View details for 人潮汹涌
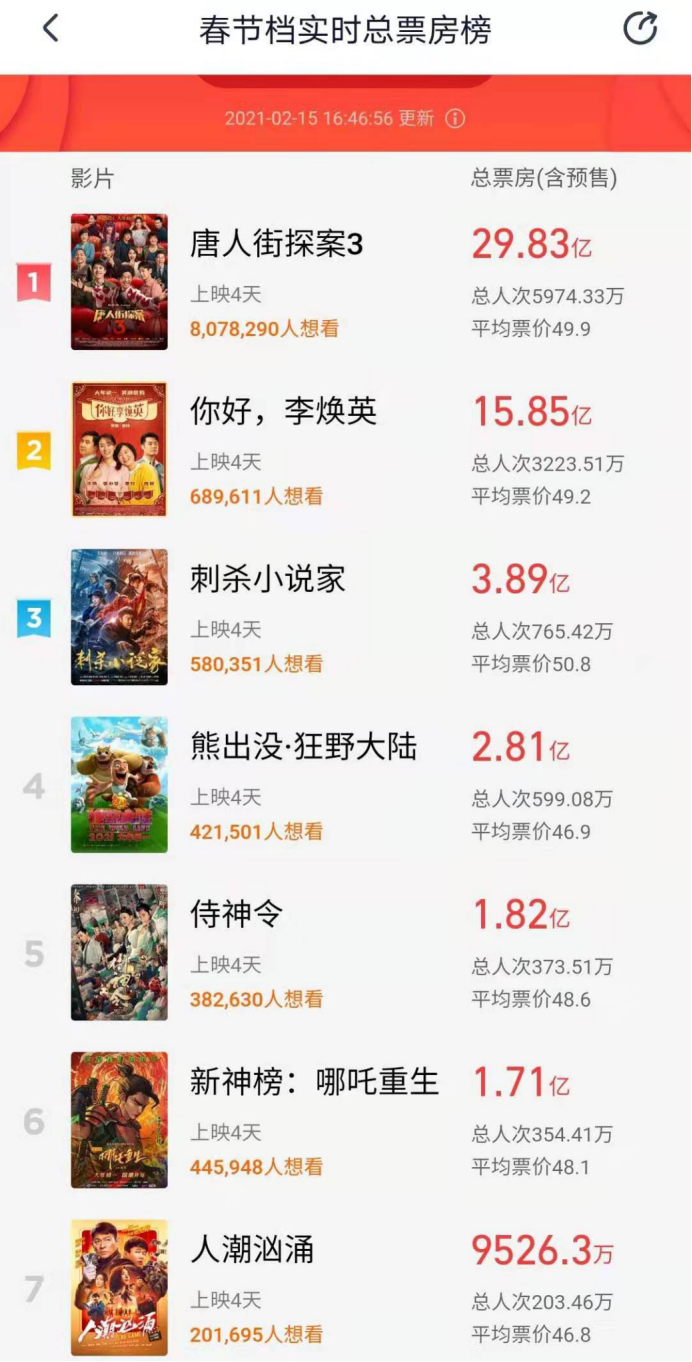The height and width of the screenshot is (1362, 692). tap(253, 1249)
